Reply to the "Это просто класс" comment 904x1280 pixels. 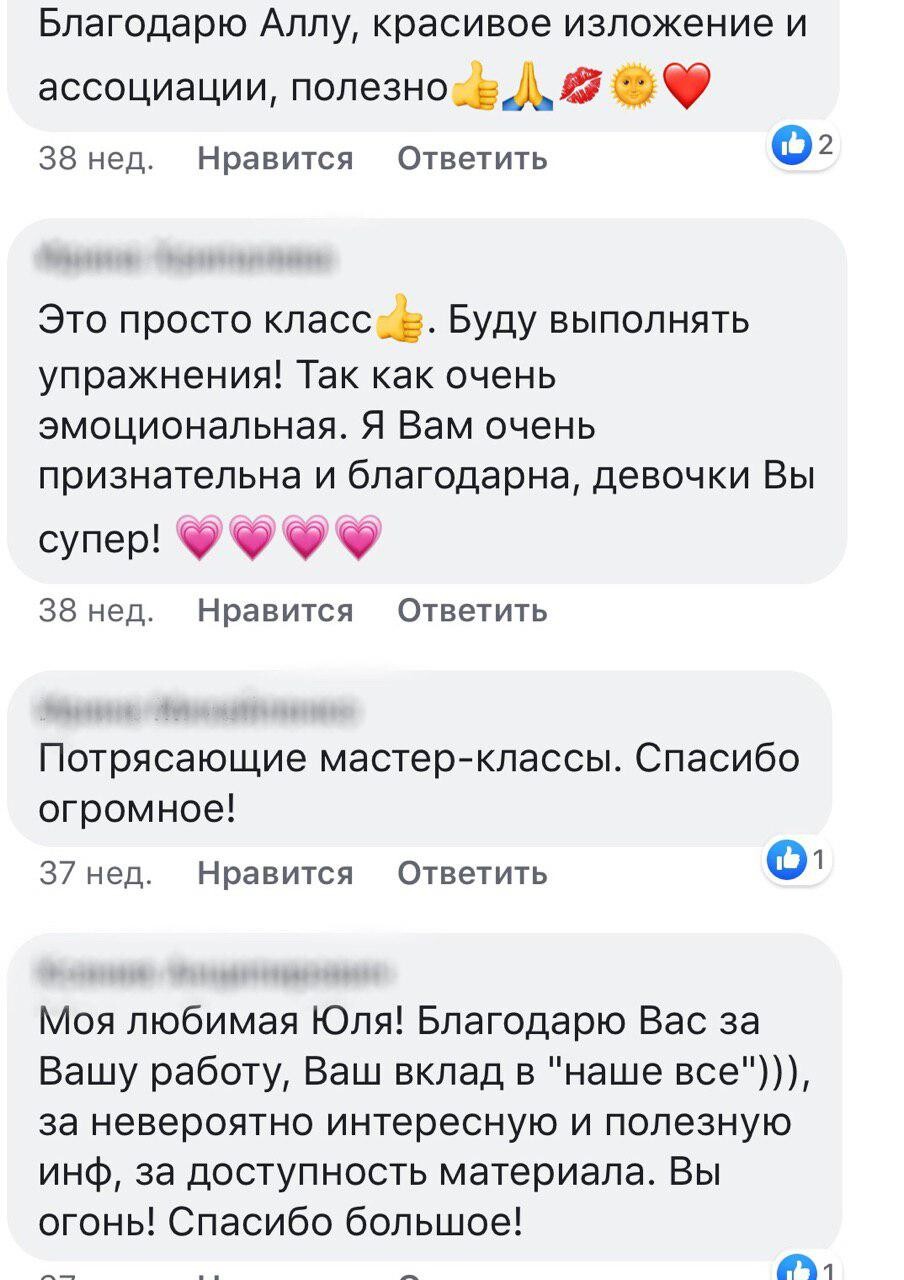point(472,611)
